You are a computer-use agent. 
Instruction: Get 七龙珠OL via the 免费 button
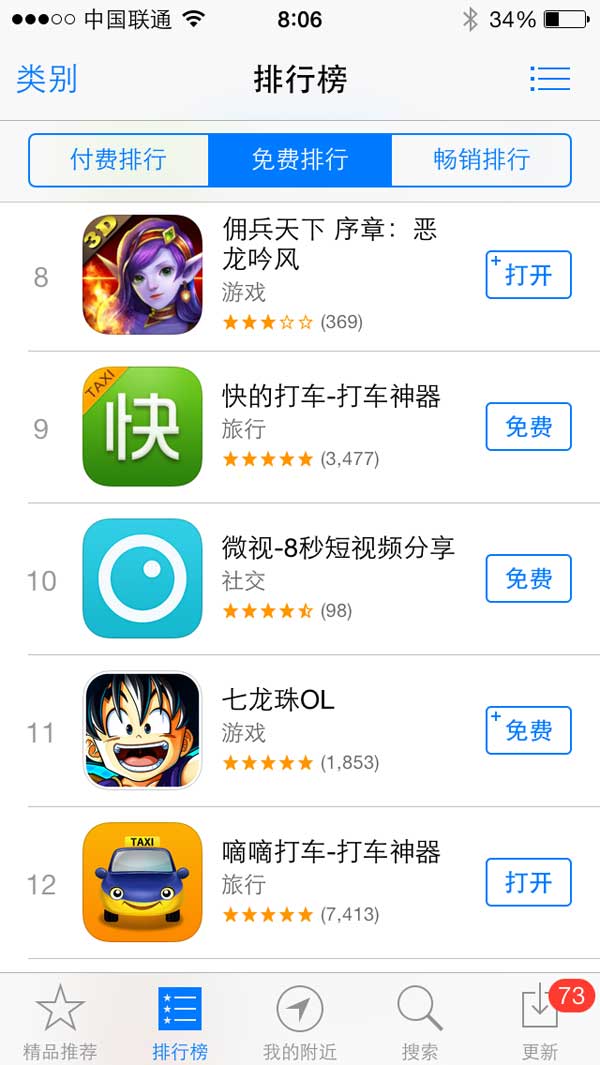pos(528,731)
